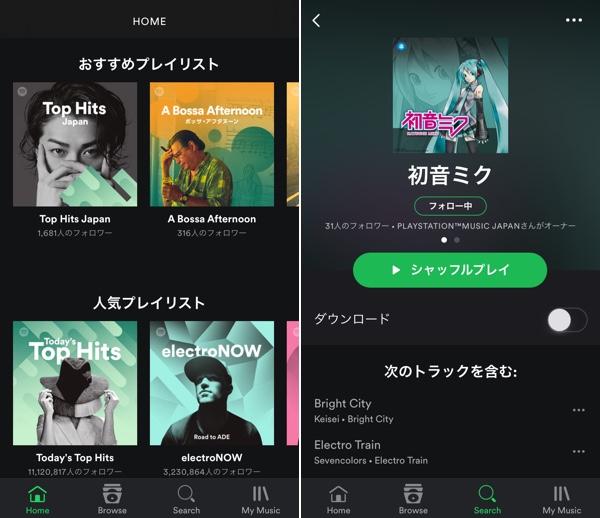The width and height of the screenshot is (600, 518).
Task: Enable the ダウンロード switch
Action: point(567,320)
